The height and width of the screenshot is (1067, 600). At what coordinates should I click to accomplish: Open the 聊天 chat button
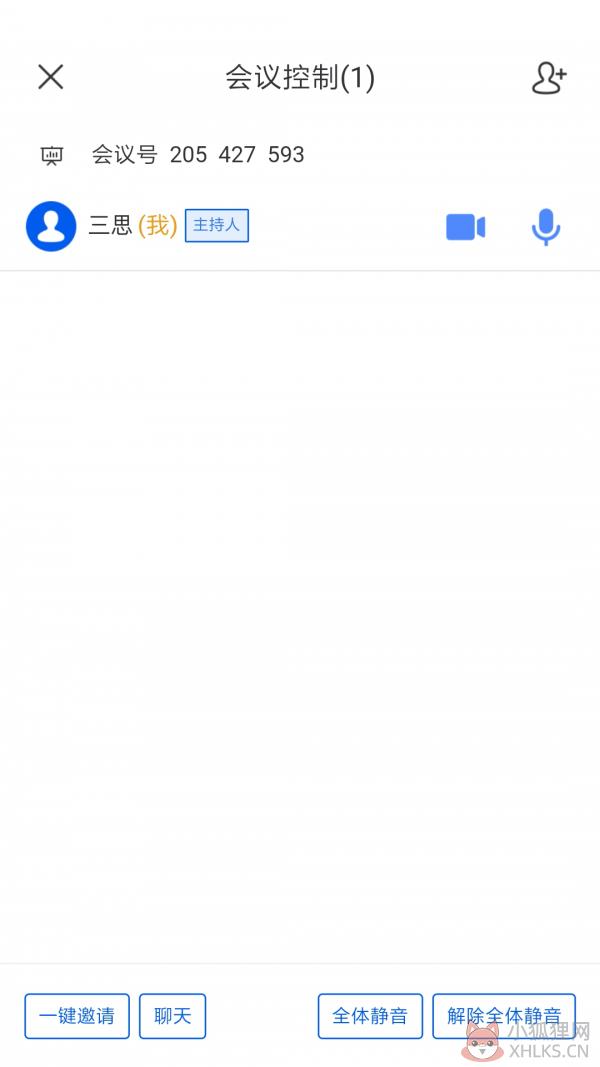[172, 1016]
